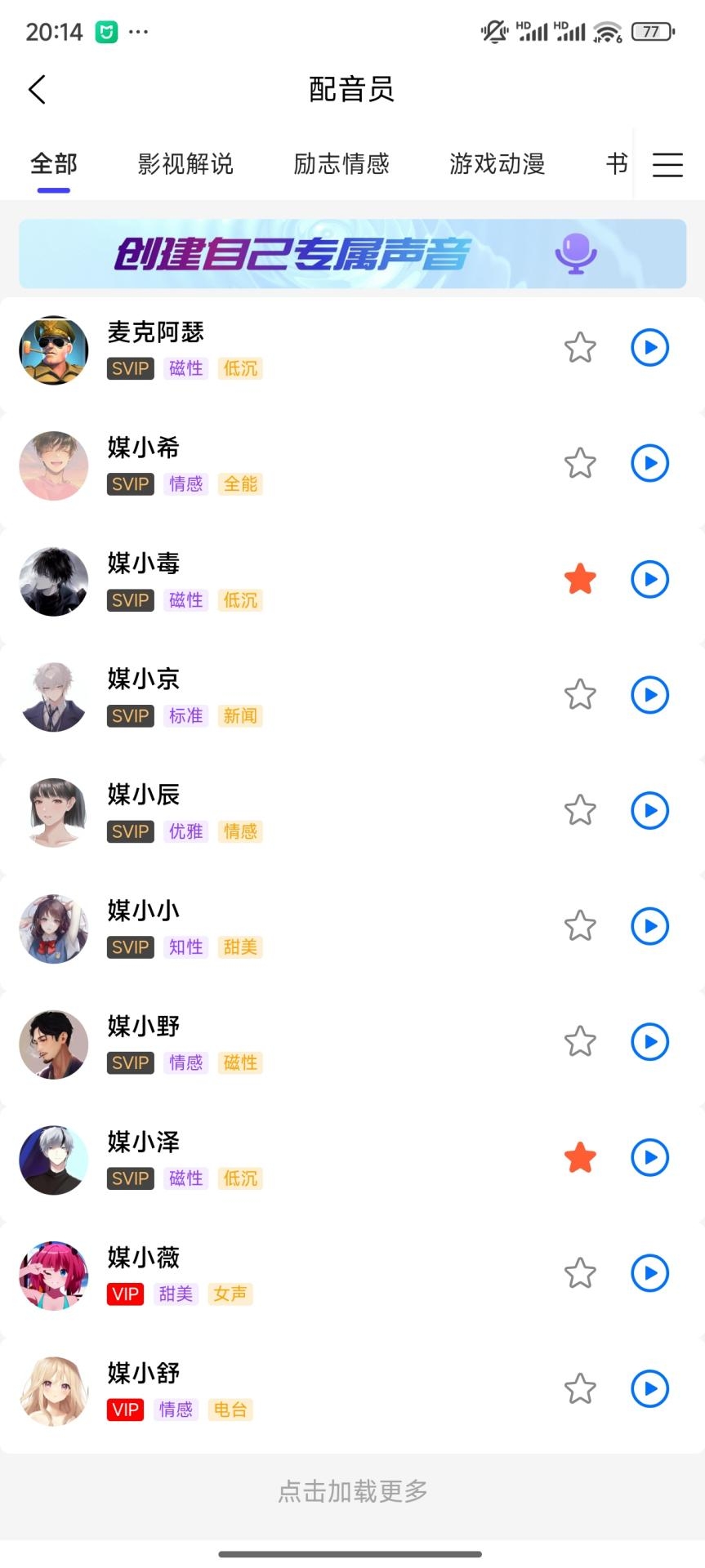This screenshot has height=1568, width=705.
Task: Unfavorite 媒小毒 by tapping the orange star
Action: pyautogui.click(x=579, y=579)
